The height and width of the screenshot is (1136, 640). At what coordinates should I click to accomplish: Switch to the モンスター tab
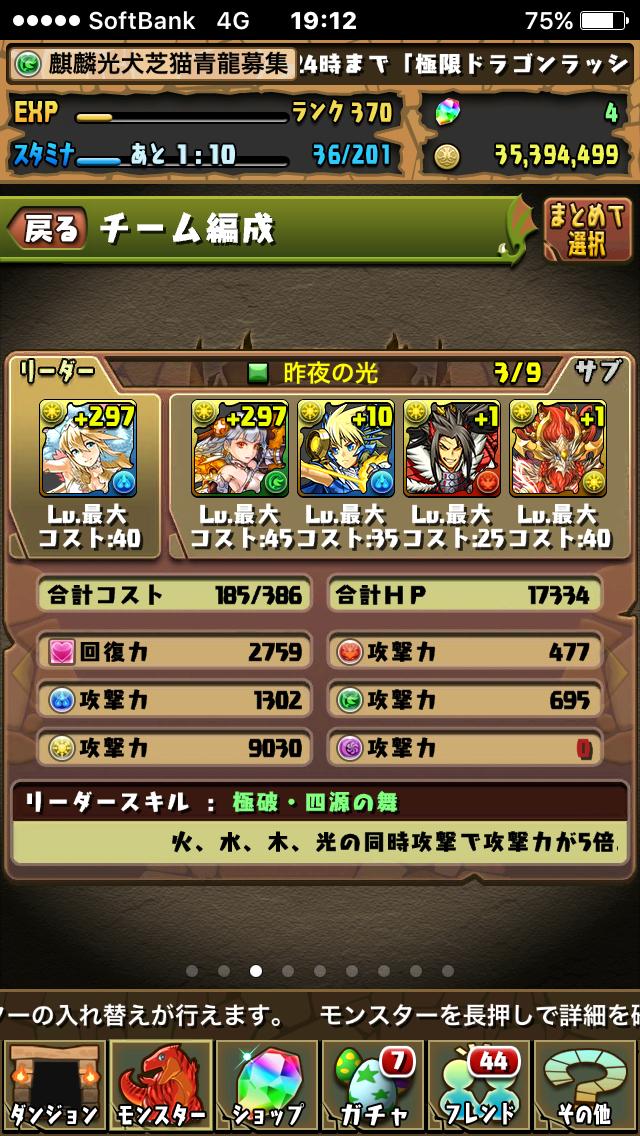(x=159, y=1086)
